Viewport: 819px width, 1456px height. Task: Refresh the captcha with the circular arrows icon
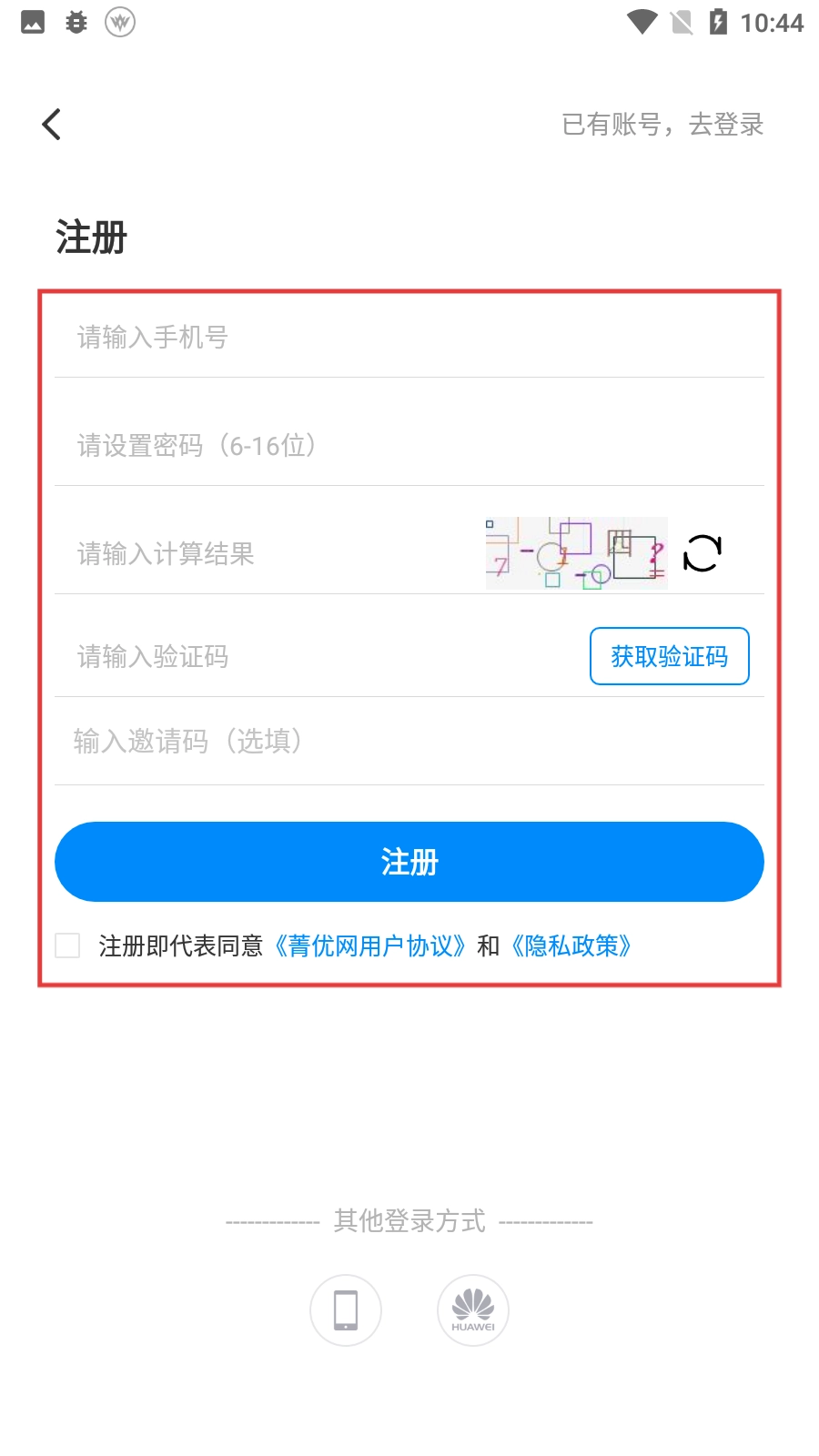(703, 553)
